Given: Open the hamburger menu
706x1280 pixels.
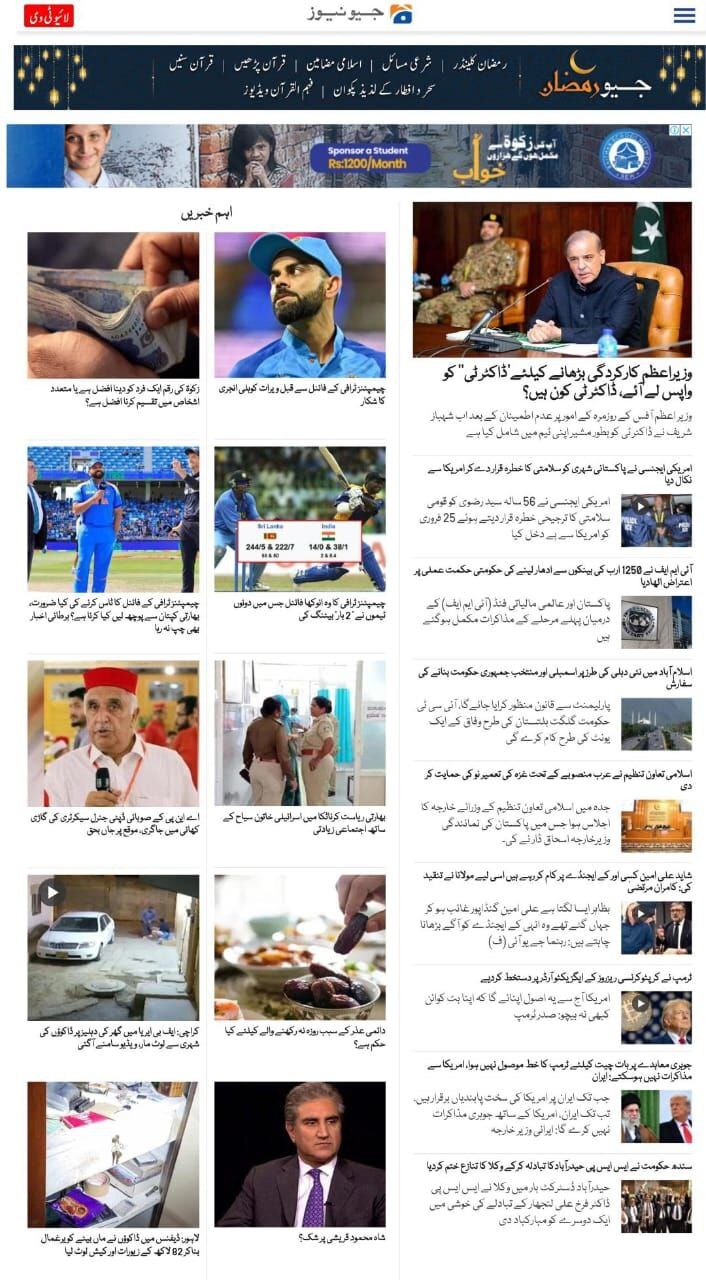Looking at the screenshot, I should 684,15.
